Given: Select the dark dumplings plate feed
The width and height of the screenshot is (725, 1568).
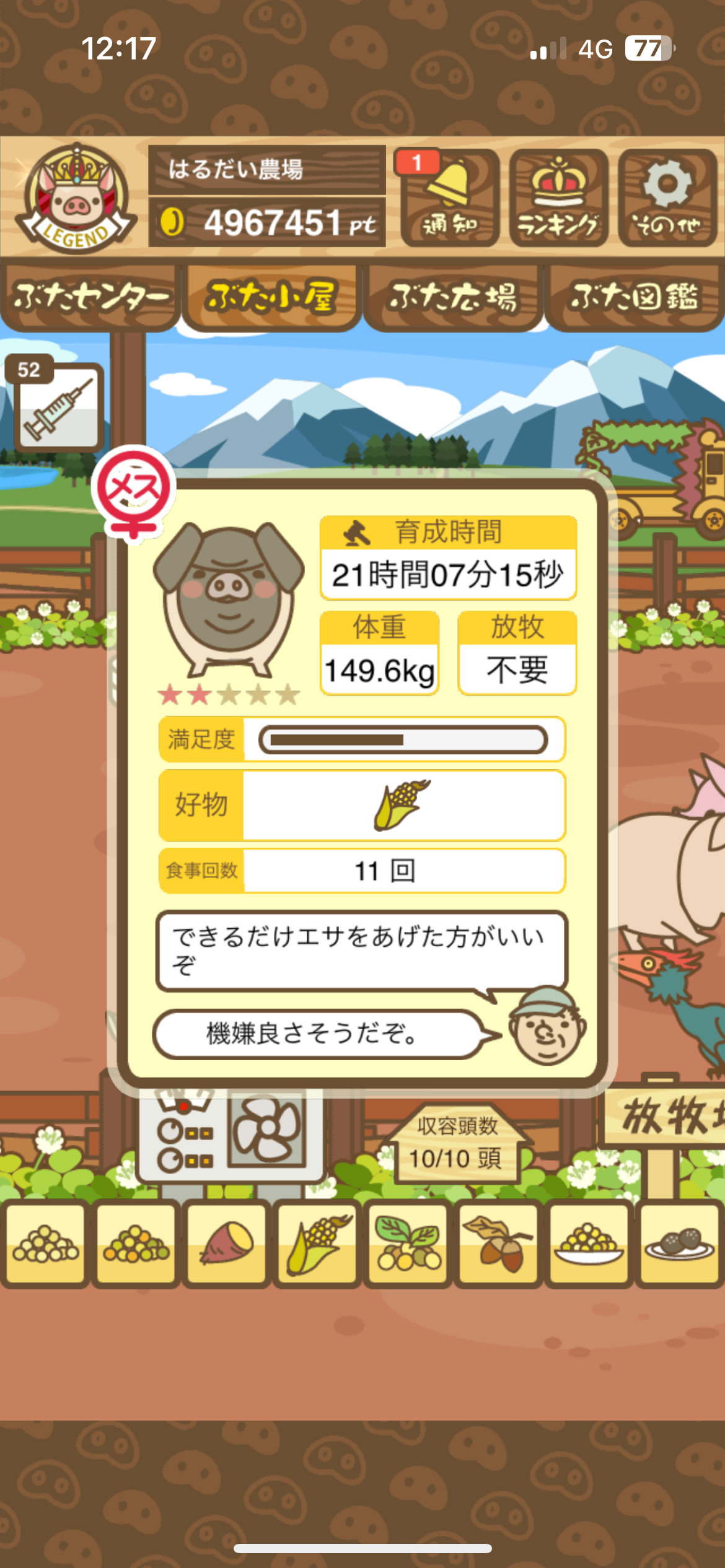Looking at the screenshot, I should pyautogui.click(x=679, y=1243).
